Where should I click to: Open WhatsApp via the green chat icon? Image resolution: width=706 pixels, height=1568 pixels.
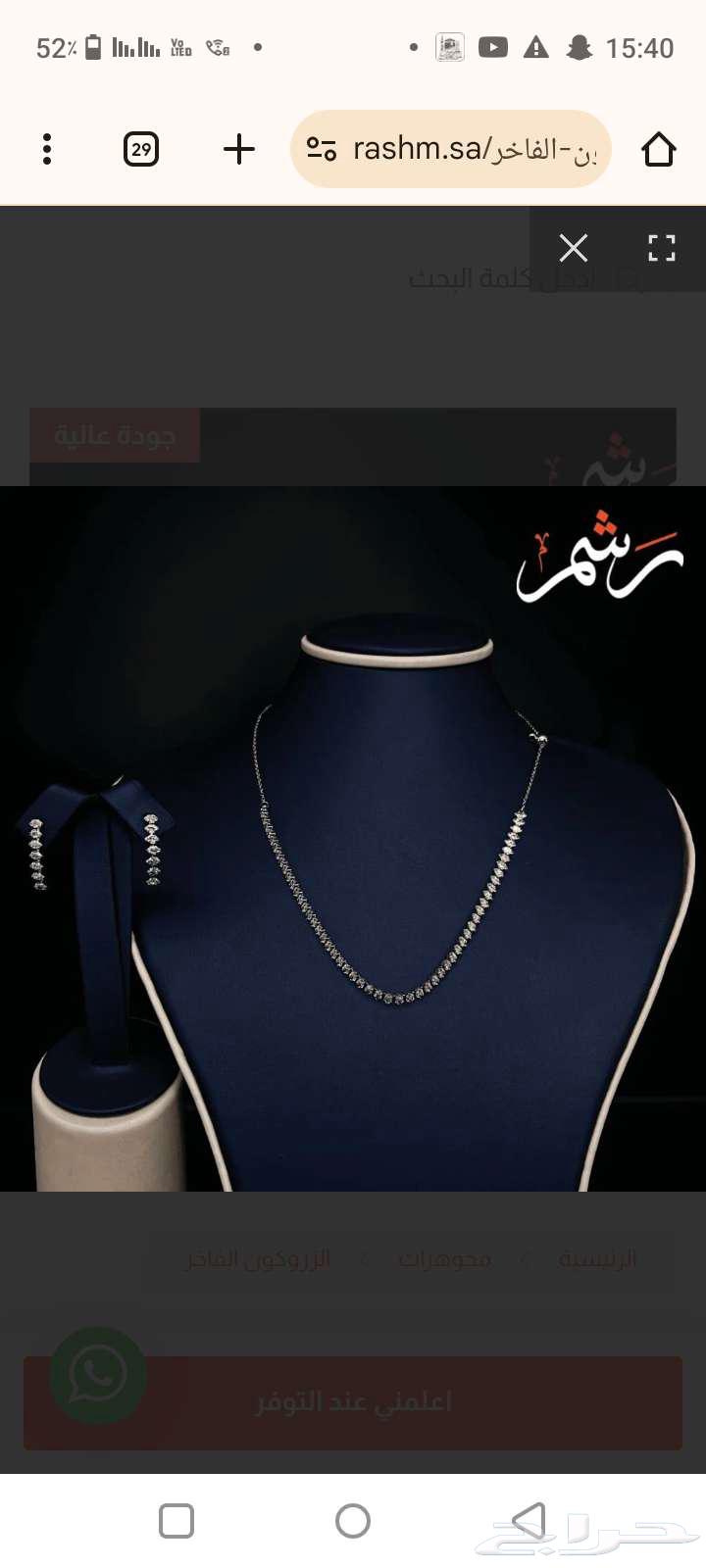click(x=98, y=1375)
